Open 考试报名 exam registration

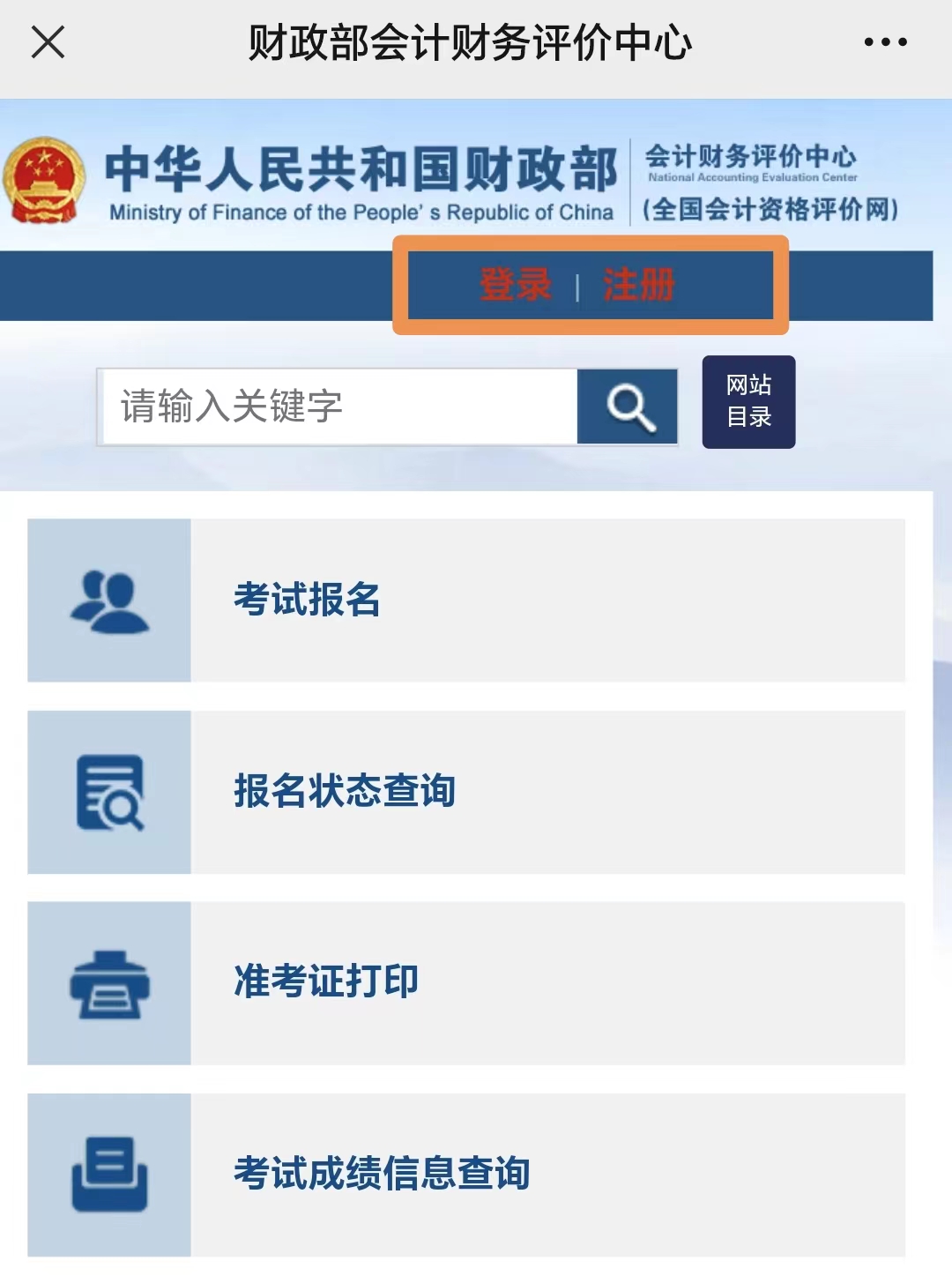coord(465,601)
